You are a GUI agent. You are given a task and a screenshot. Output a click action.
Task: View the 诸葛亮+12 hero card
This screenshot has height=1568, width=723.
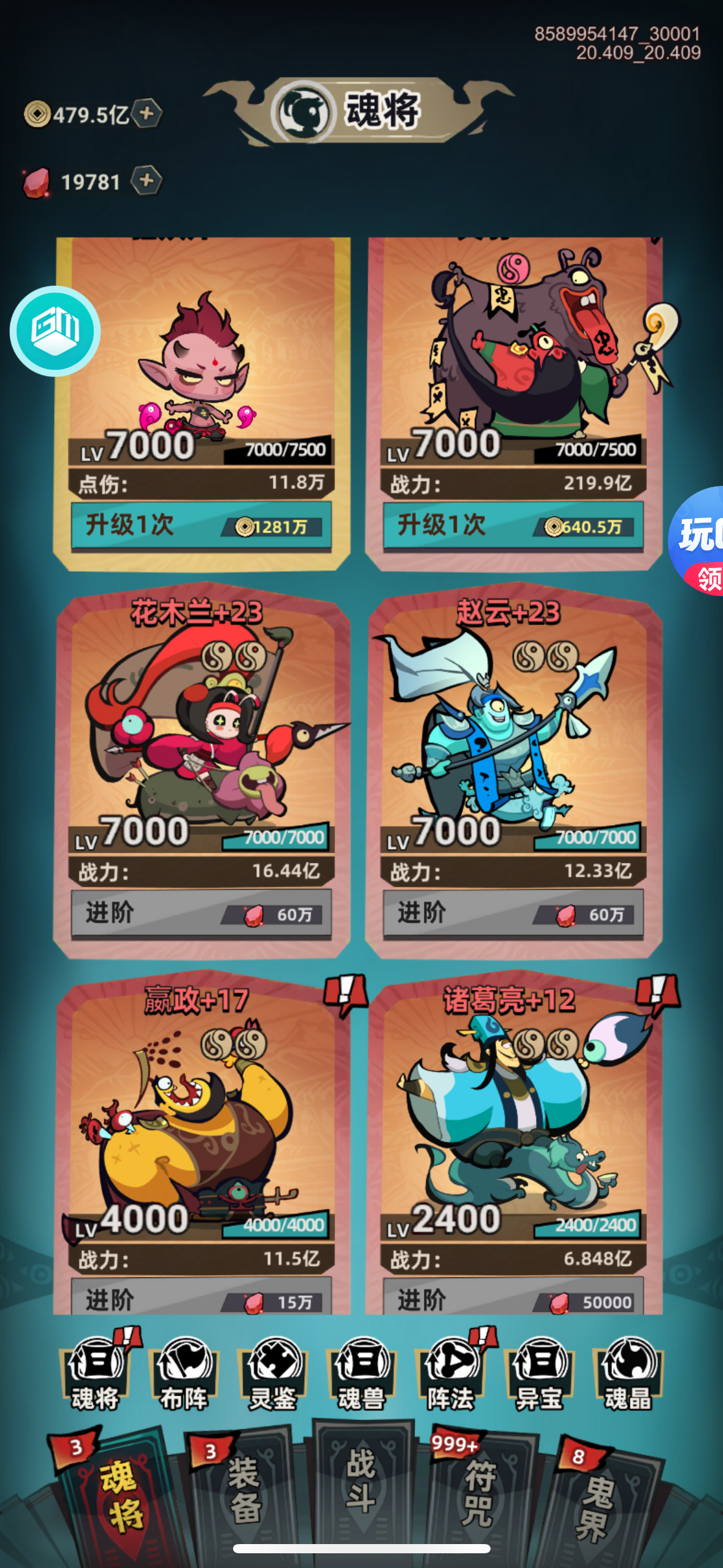513,1110
